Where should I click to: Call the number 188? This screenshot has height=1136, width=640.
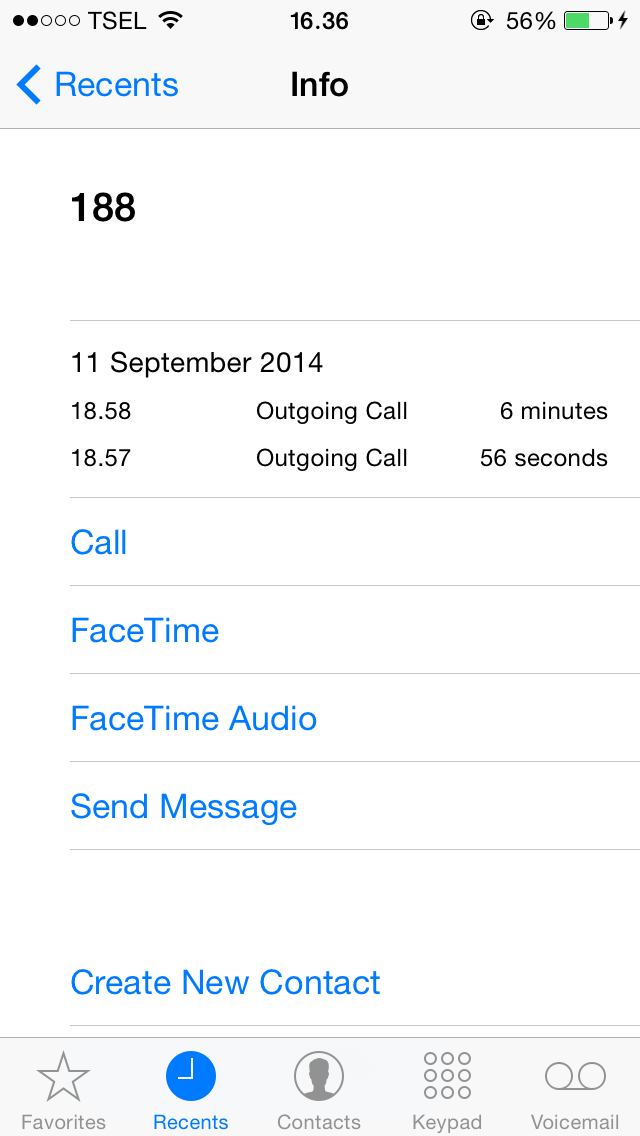point(355,542)
